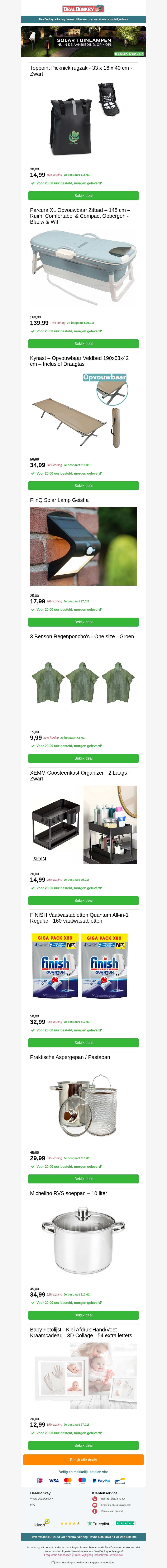View the XEMM Gootsteenkast Organizer deal
Image resolution: width=167 pixels, height=1568 pixels.
click(83, 900)
